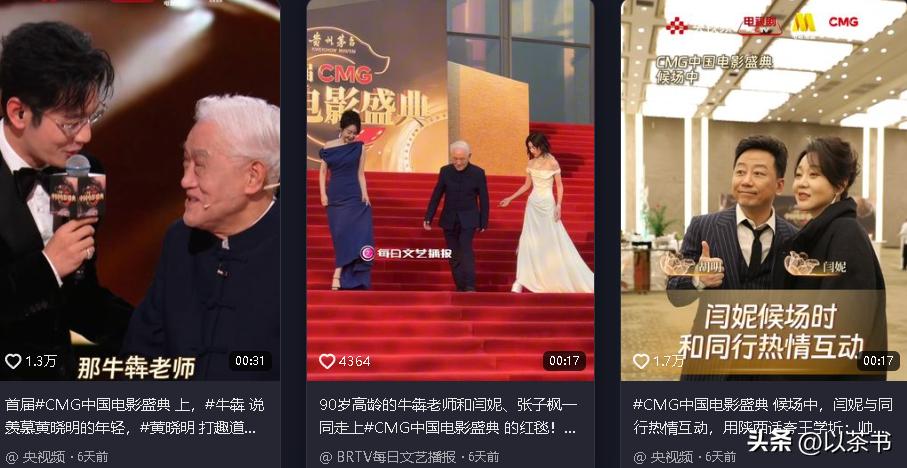Open the video of 闫妮候场时和同行热情互动
Viewport: 907px width, 468px height.
coord(763,190)
